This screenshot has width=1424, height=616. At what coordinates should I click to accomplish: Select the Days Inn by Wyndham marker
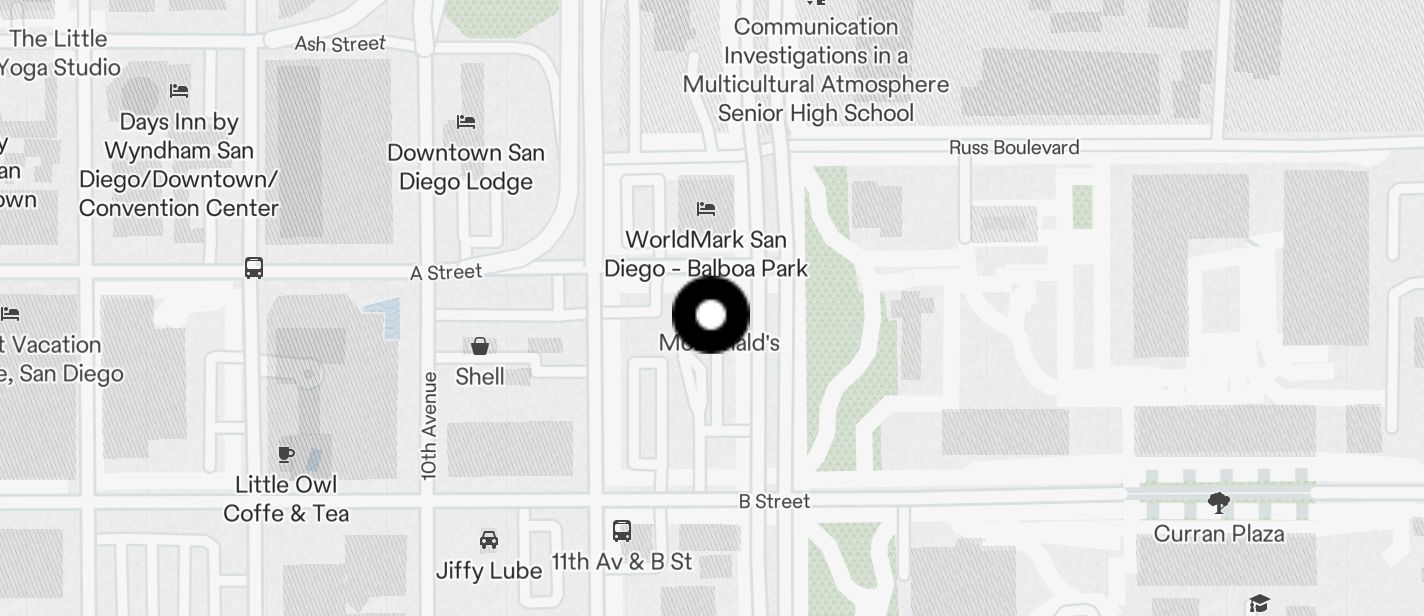(179, 91)
